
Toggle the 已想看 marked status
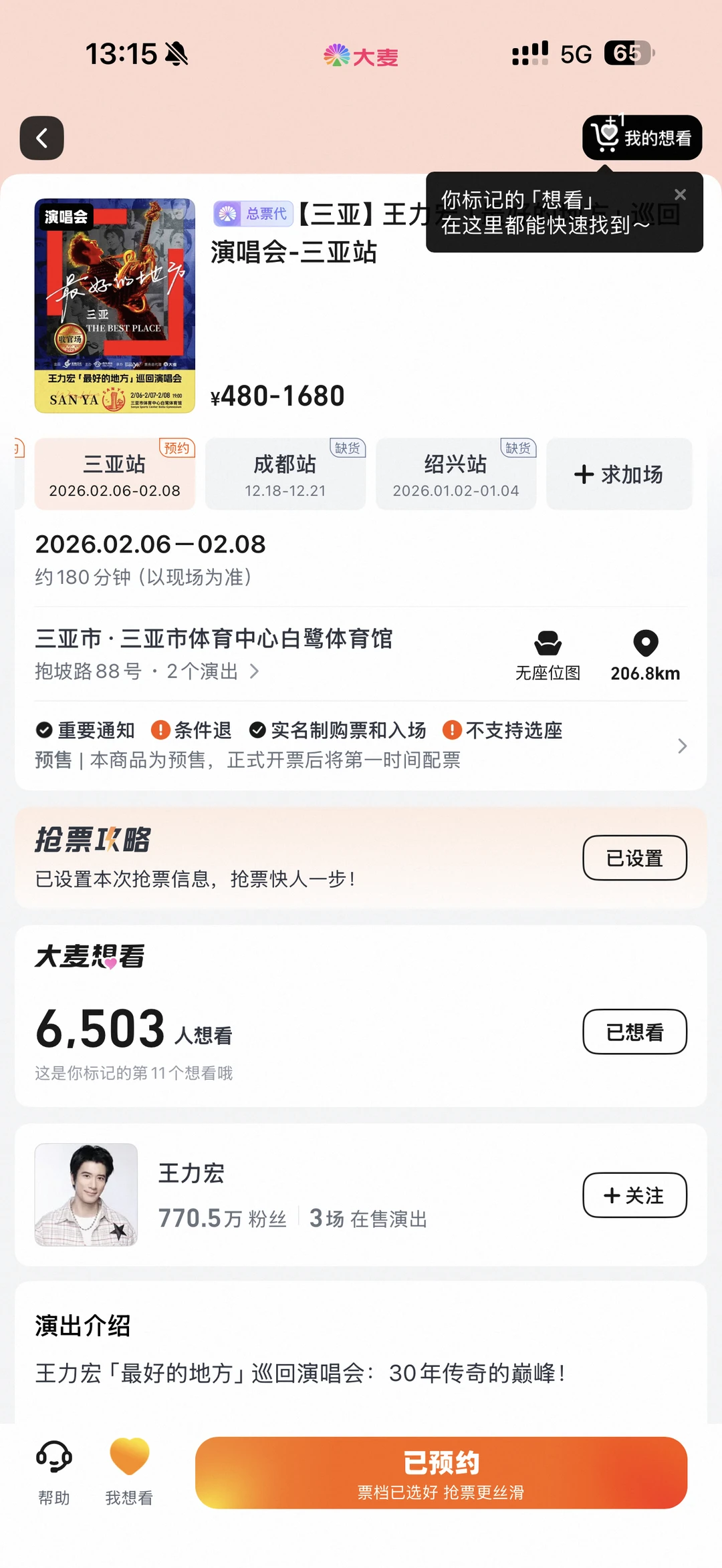634,1032
